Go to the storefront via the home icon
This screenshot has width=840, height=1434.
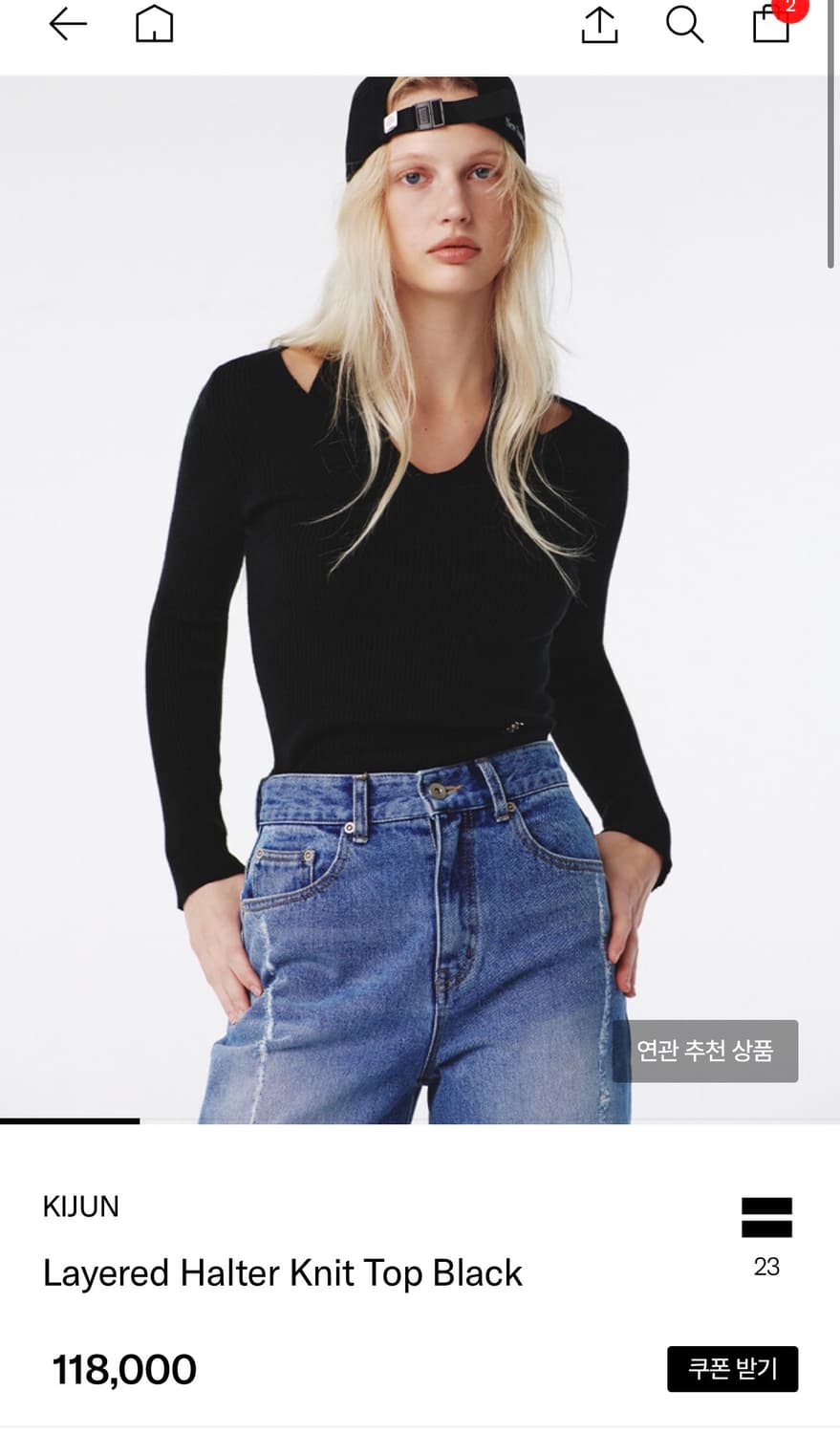tap(154, 26)
